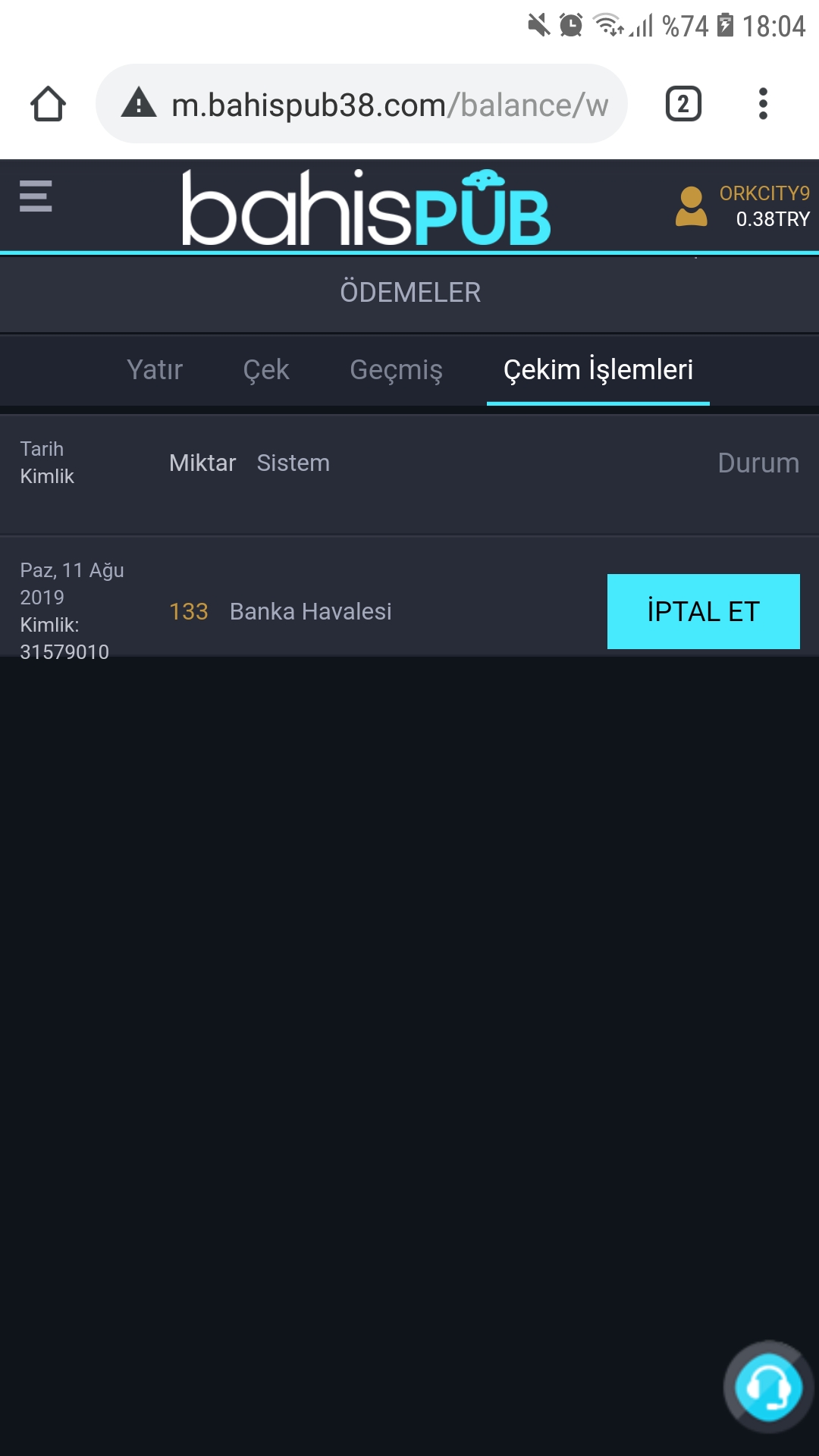Cancel the withdrawal with İPTAL ET
Viewport: 819px width, 1456px height.
(x=703, y=611)
